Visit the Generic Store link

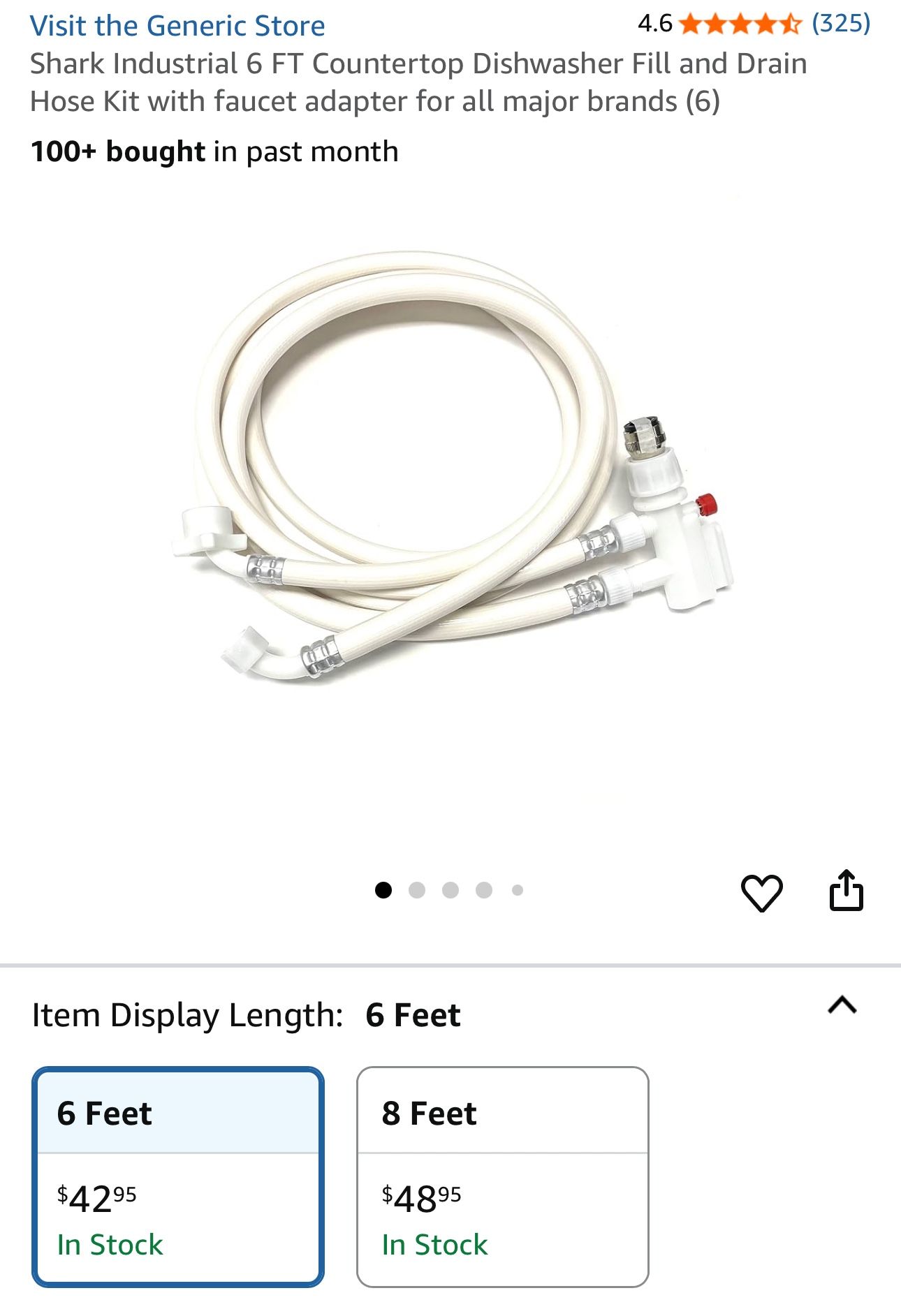pos(178,26)
